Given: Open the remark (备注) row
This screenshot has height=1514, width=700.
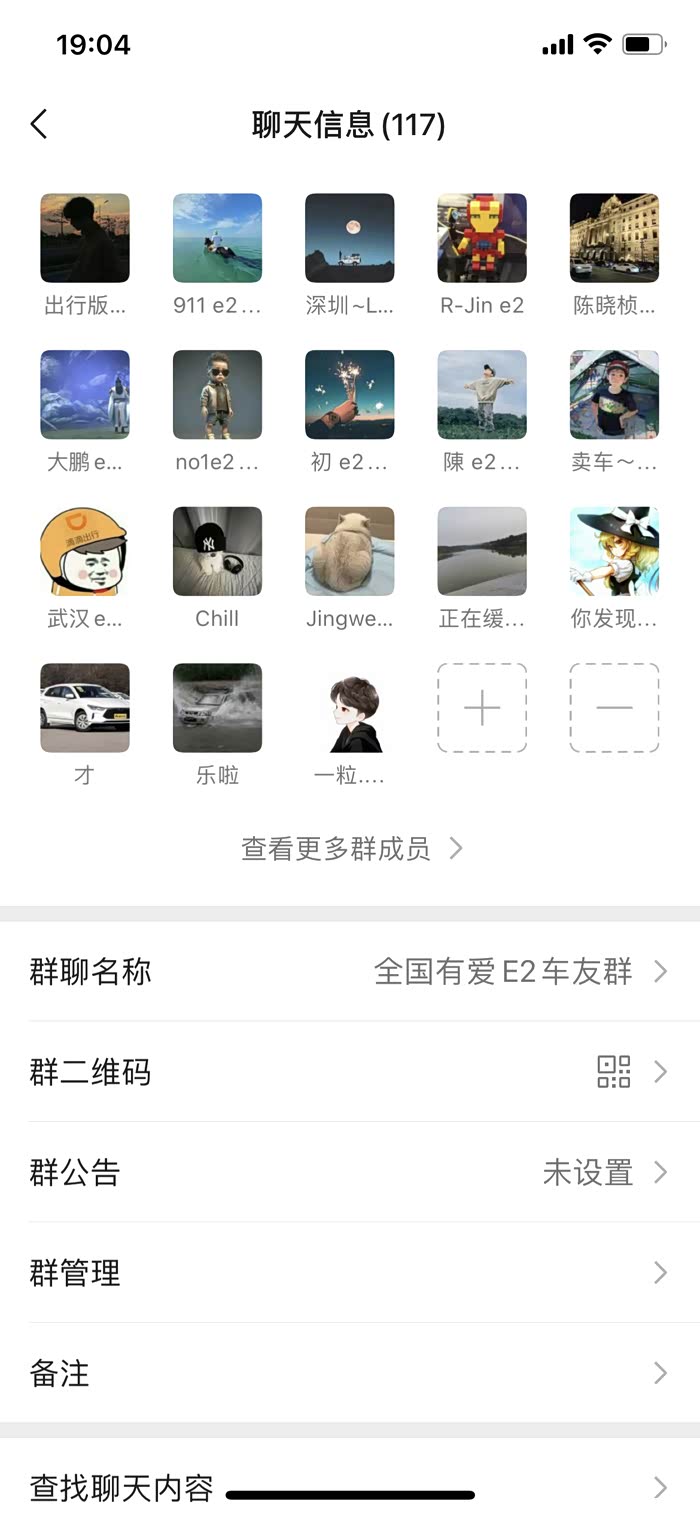Looking at the screenshot, I should (x=350, y=1373).
